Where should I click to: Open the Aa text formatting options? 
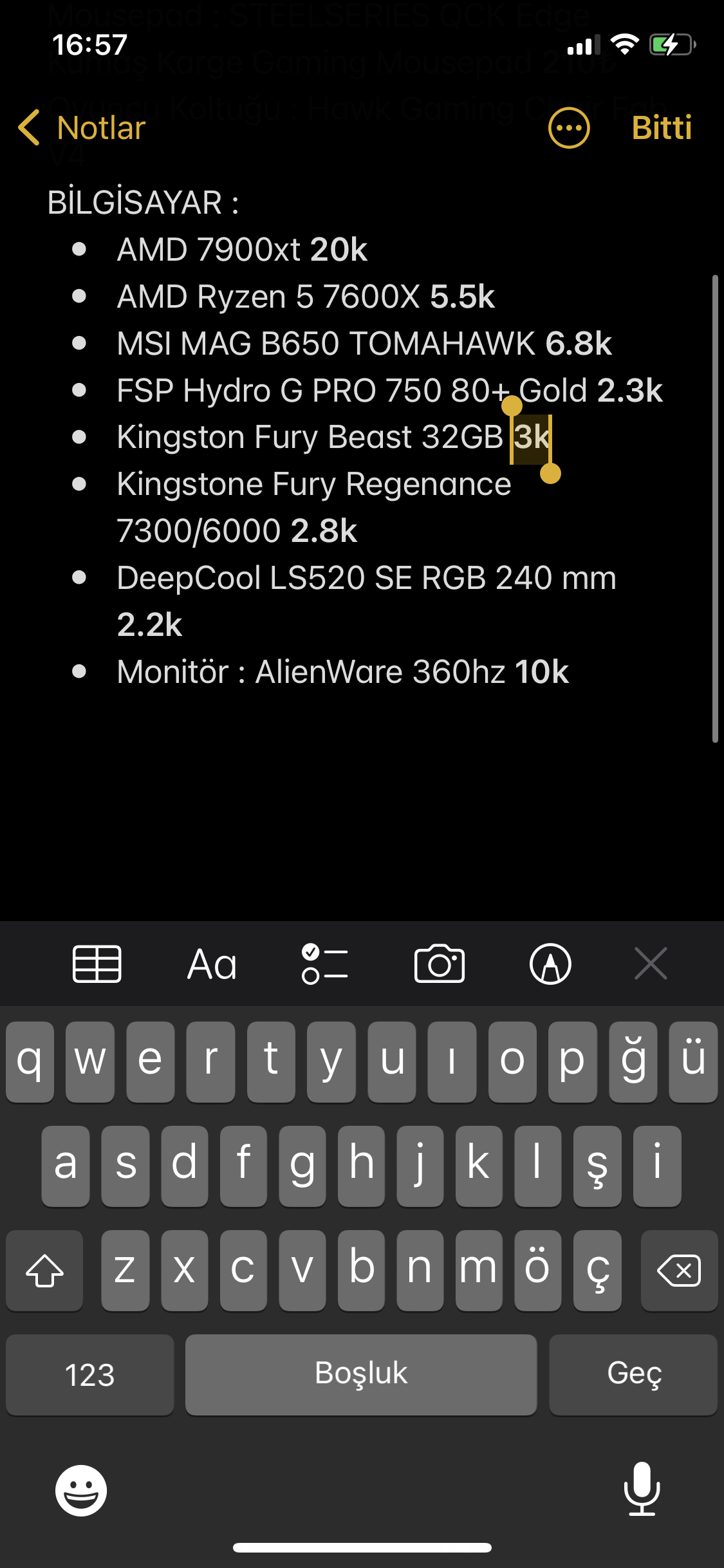tap(212, 964)
